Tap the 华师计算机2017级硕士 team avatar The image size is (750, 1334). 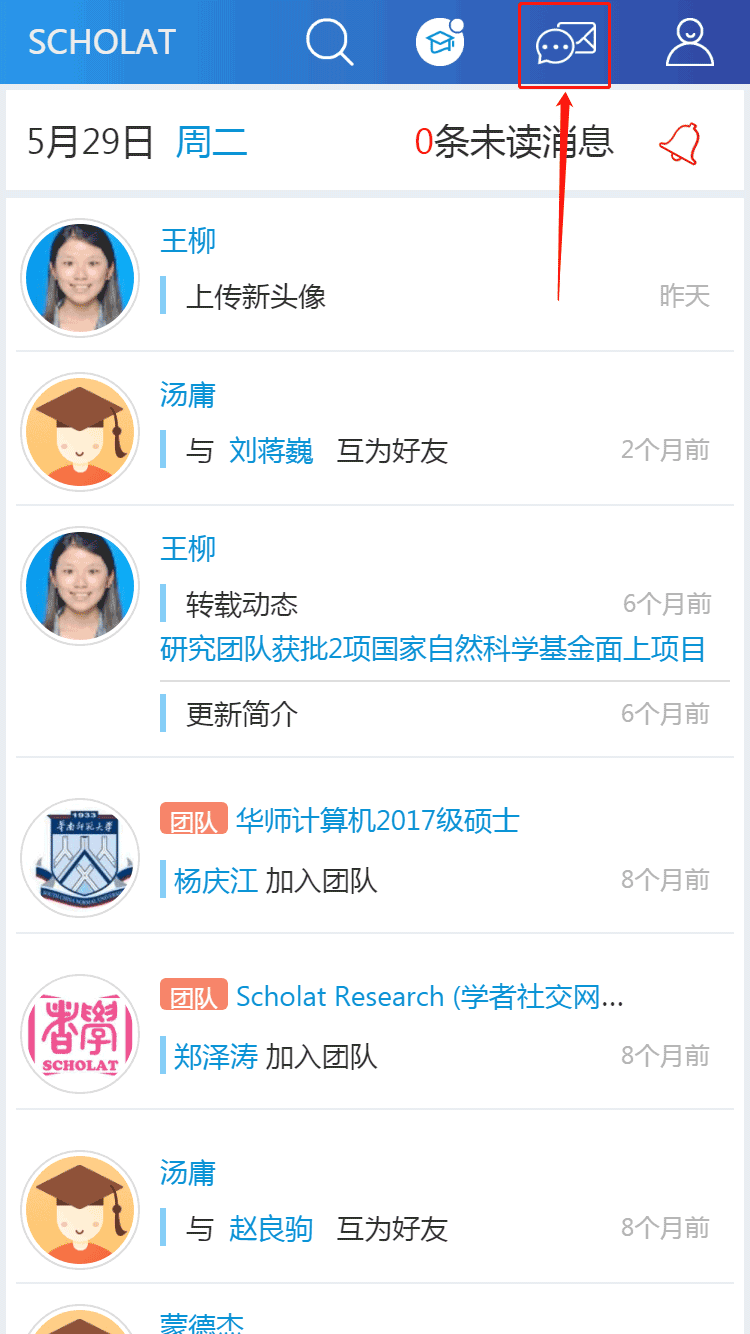(x=80, y=858)
